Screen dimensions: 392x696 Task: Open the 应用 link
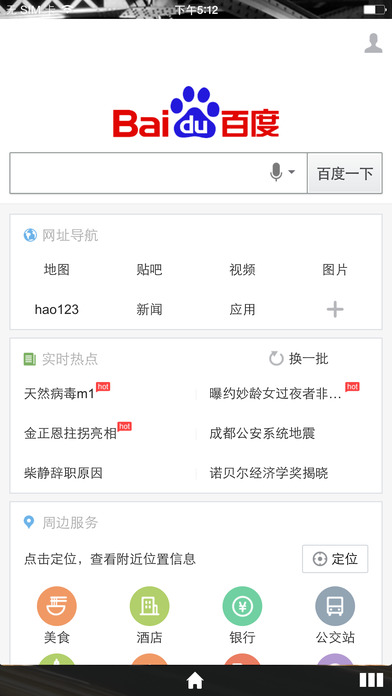[242, 309]
